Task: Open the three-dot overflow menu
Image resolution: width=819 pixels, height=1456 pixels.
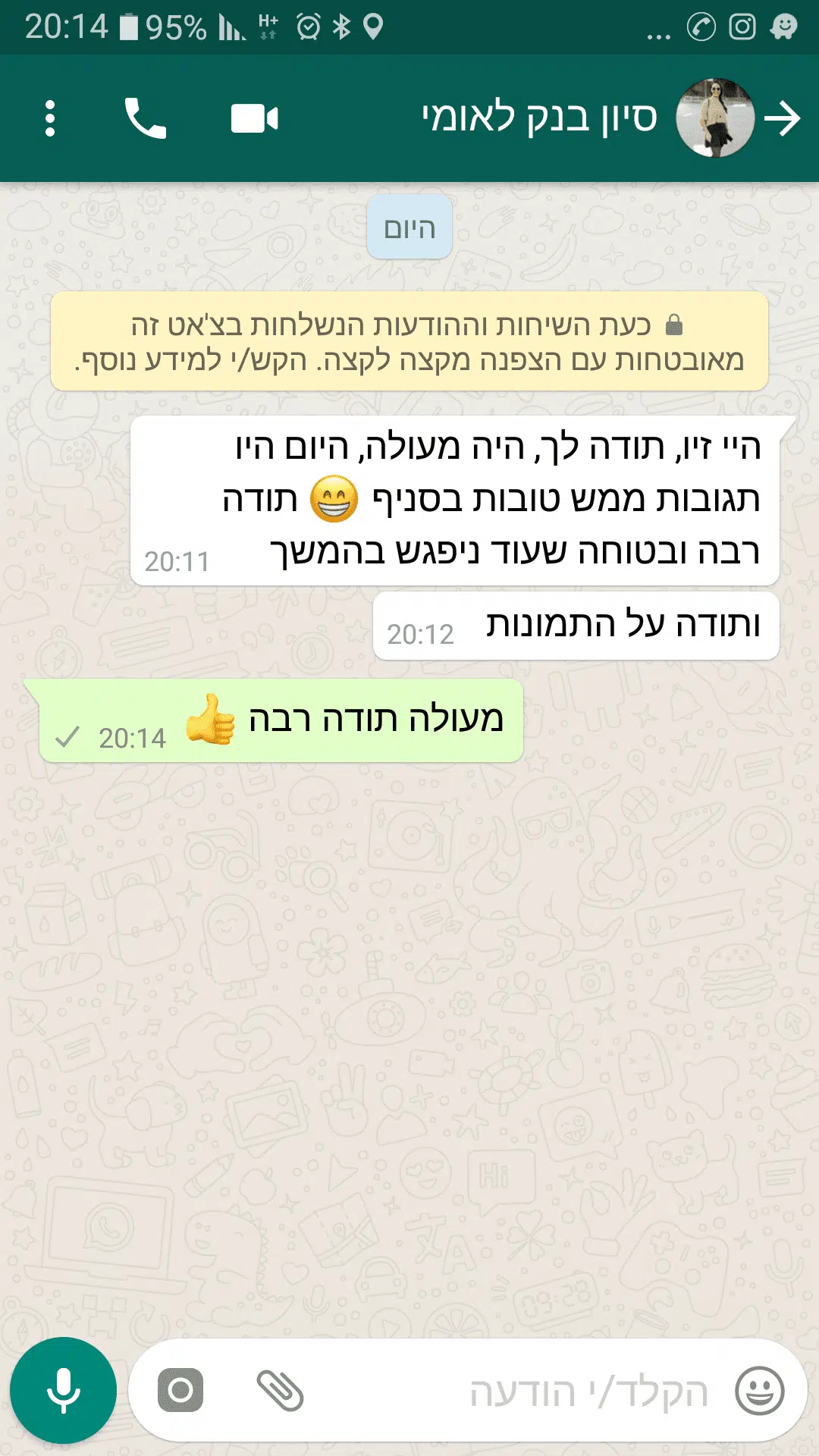Action: pyautogui.click(x=50, y=118)
